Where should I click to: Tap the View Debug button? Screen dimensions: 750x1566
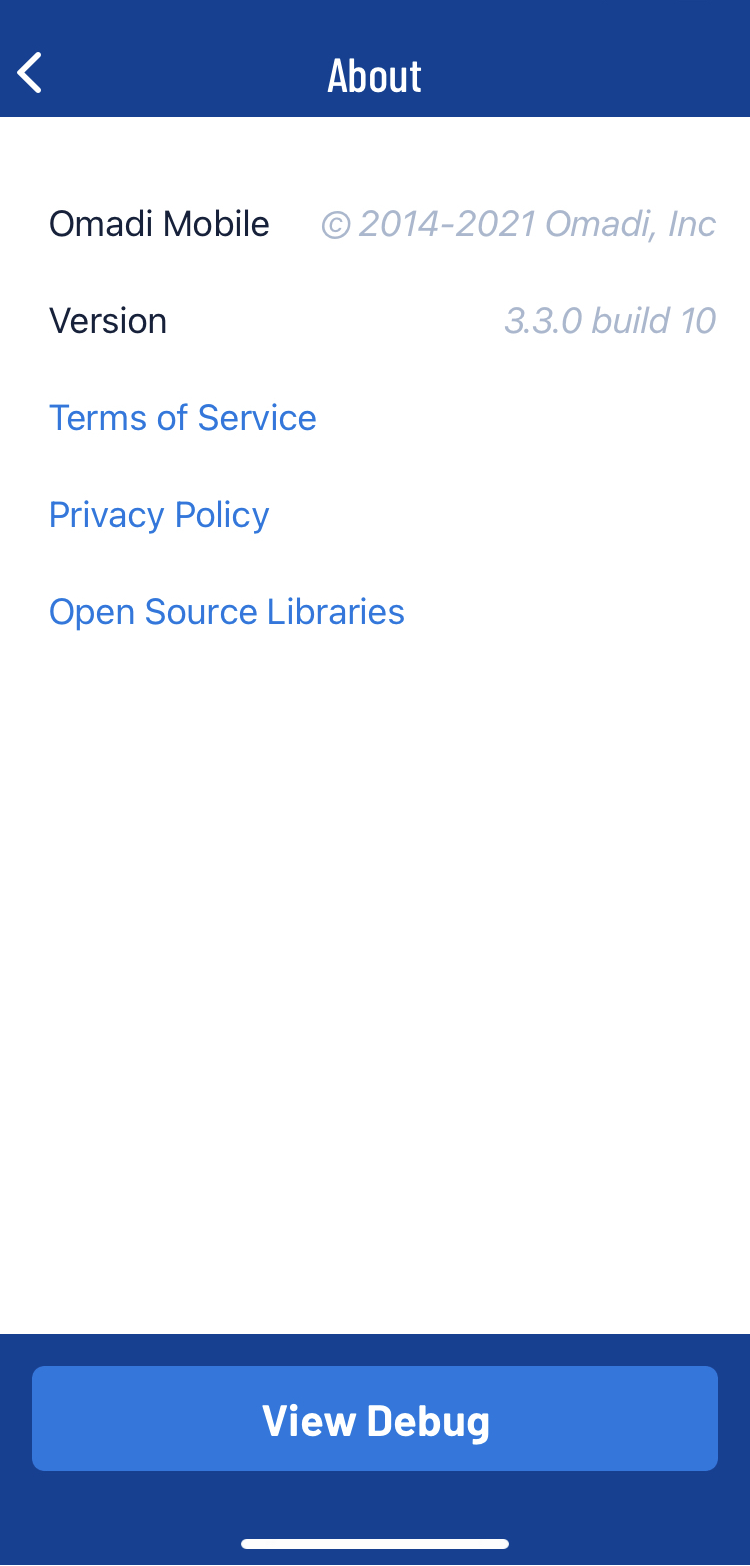pyautogui.click(x=375, y=1419)
